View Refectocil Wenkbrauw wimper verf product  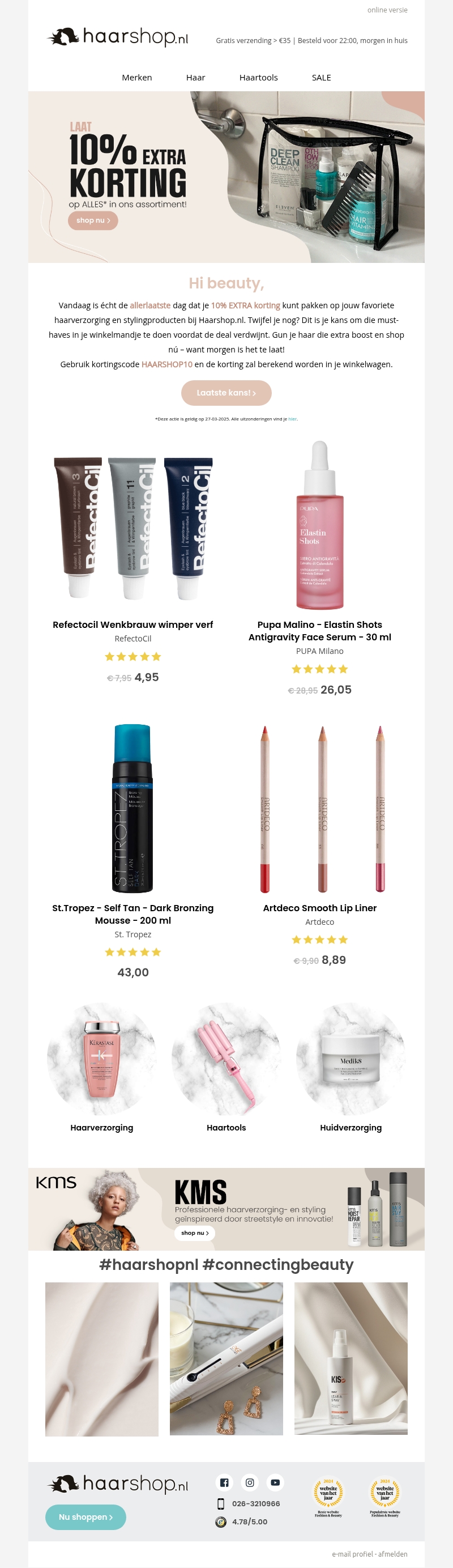pyautogui.click(x=133, y=624)
